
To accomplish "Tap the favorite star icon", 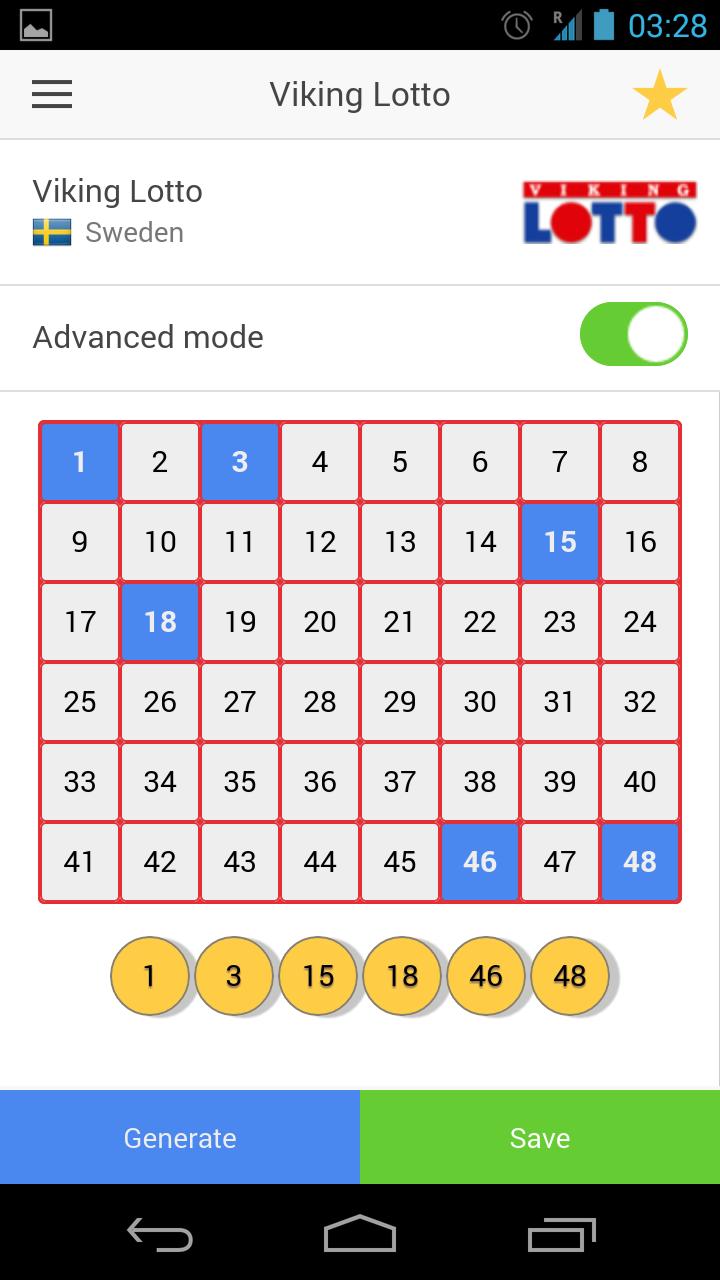I will coord(659,96).
